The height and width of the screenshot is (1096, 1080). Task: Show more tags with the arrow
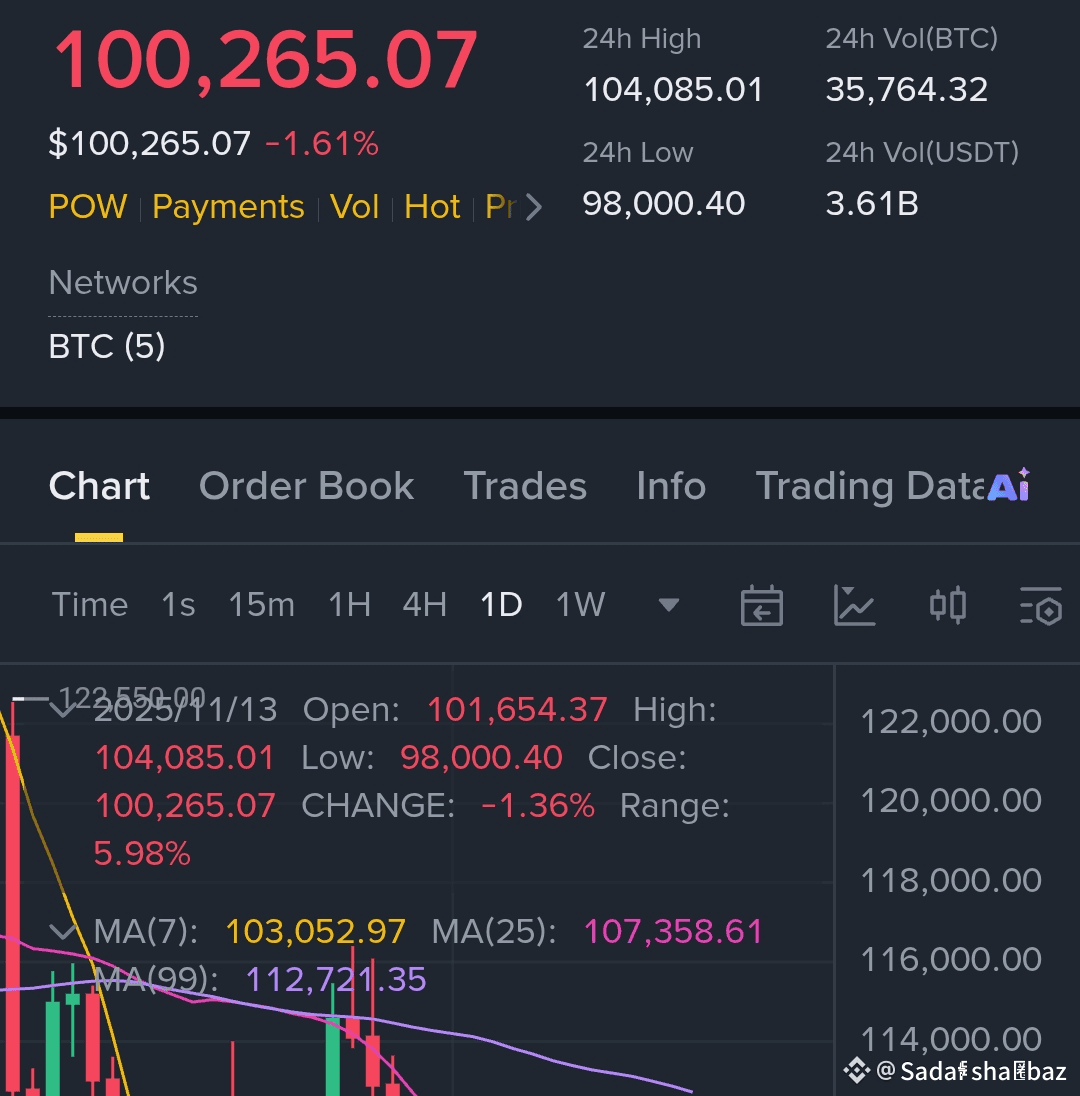534,207
